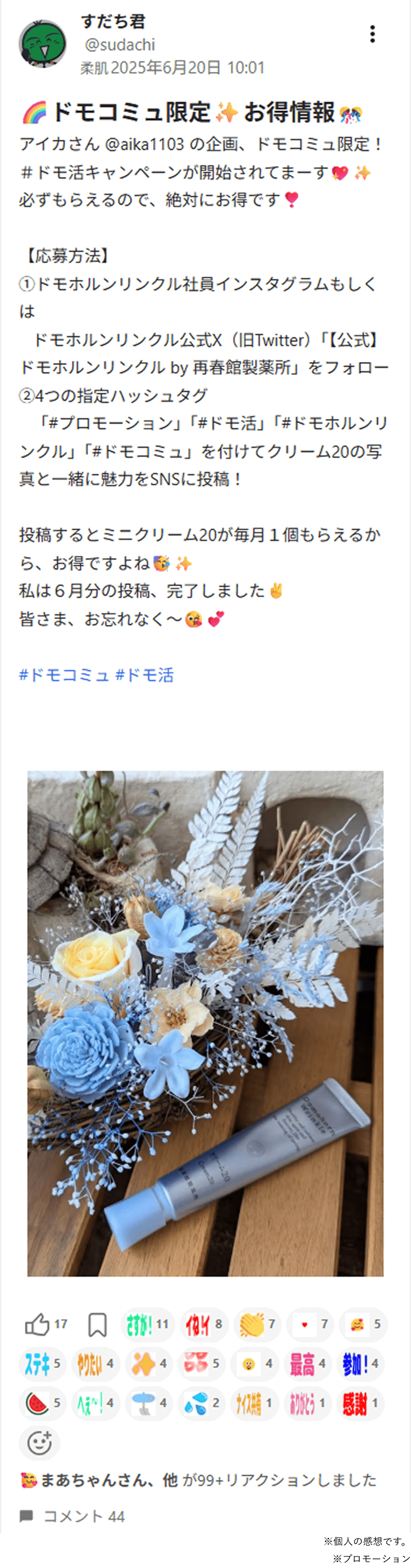View すだち君's profile avatar

(43, 44)
